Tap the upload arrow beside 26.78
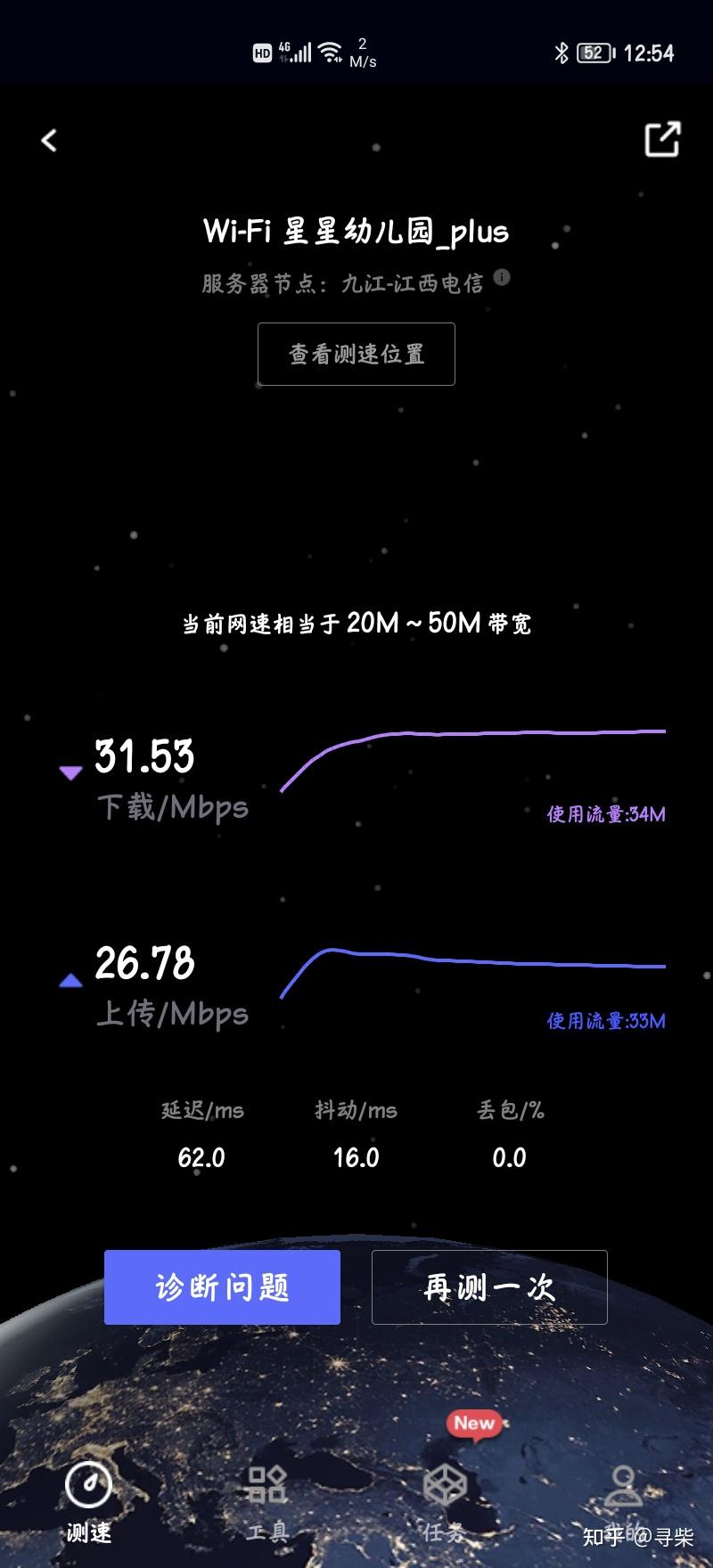Image resolution: width=713 pixels, height=1568 pixels. point(68,980)
